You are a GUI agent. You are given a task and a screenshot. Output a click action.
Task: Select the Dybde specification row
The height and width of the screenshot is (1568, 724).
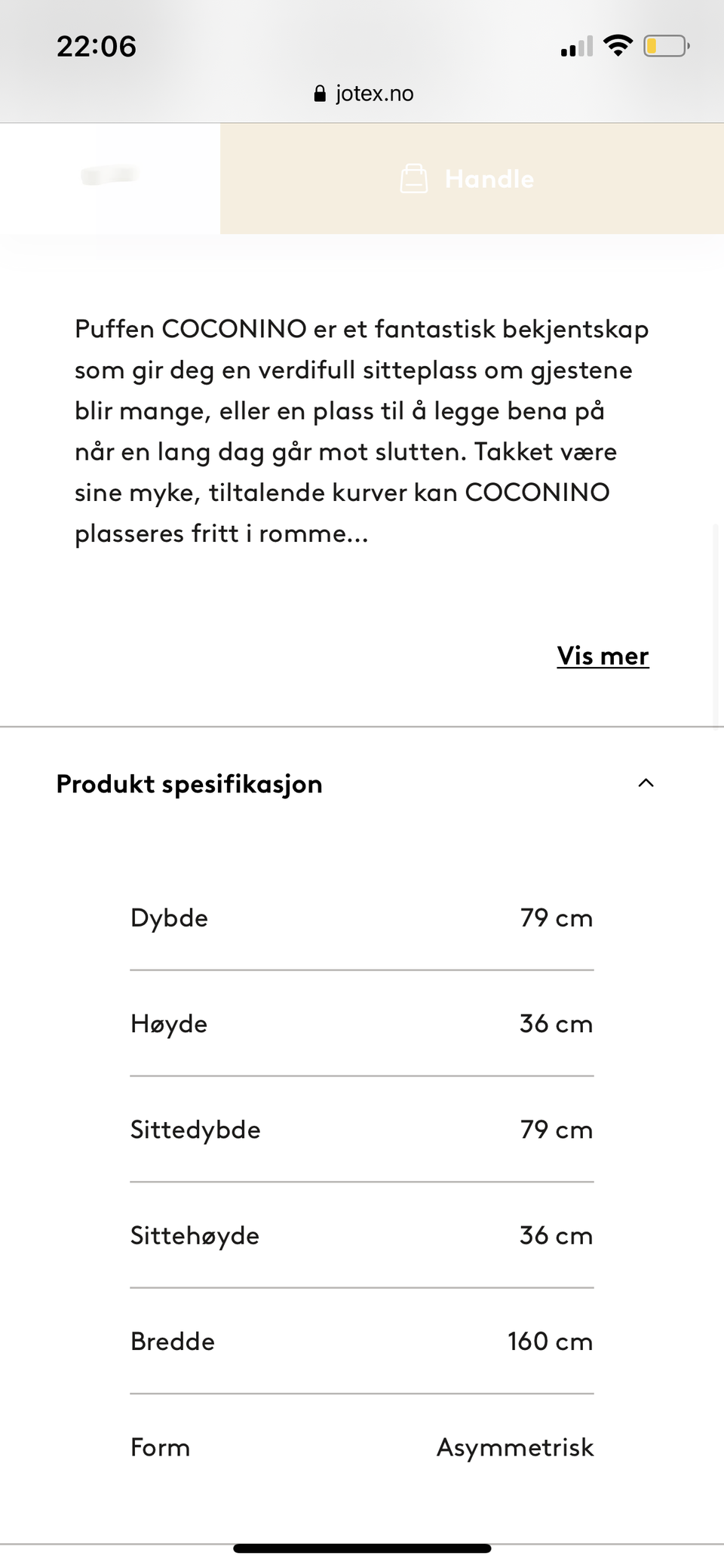click(362, 918)
